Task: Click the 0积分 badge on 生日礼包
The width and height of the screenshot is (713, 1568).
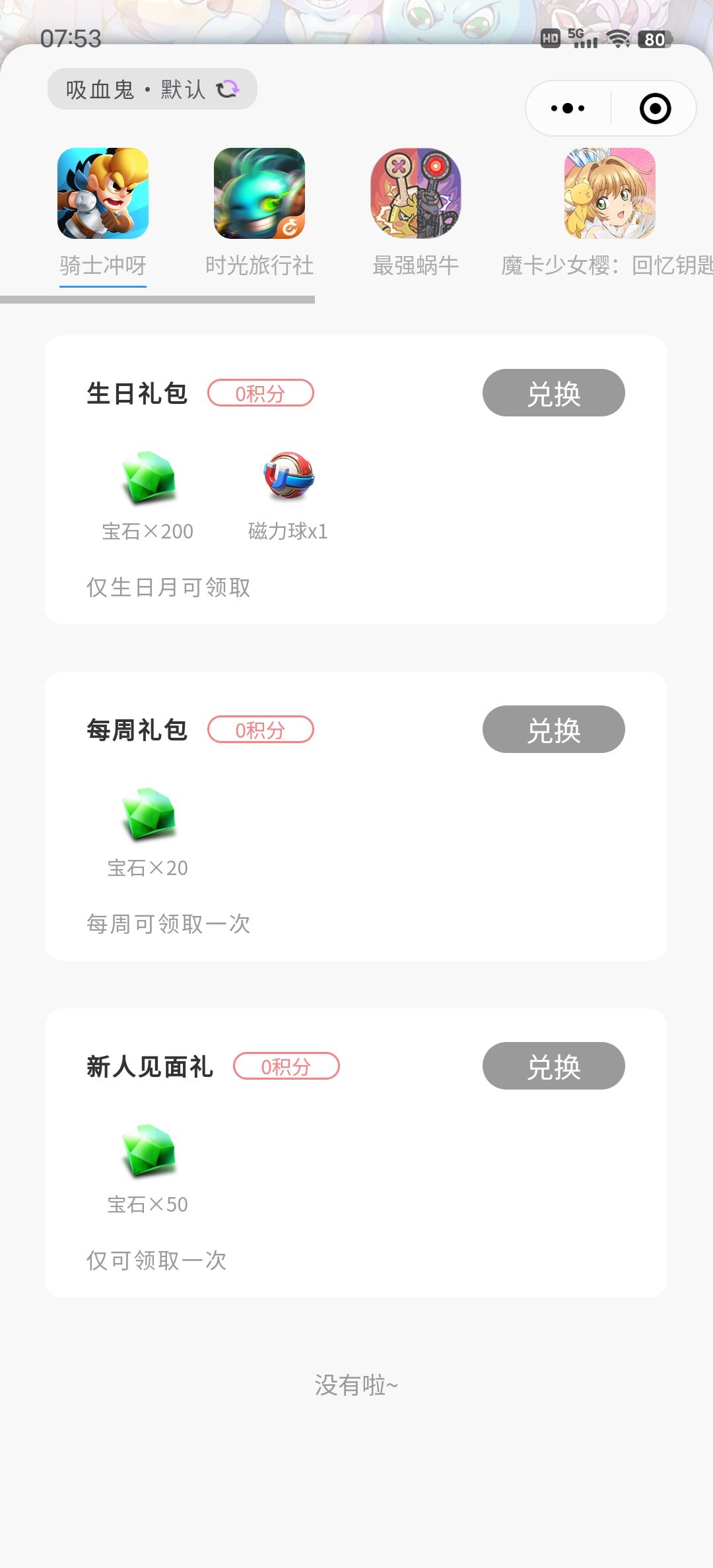Action: (260, 392)
